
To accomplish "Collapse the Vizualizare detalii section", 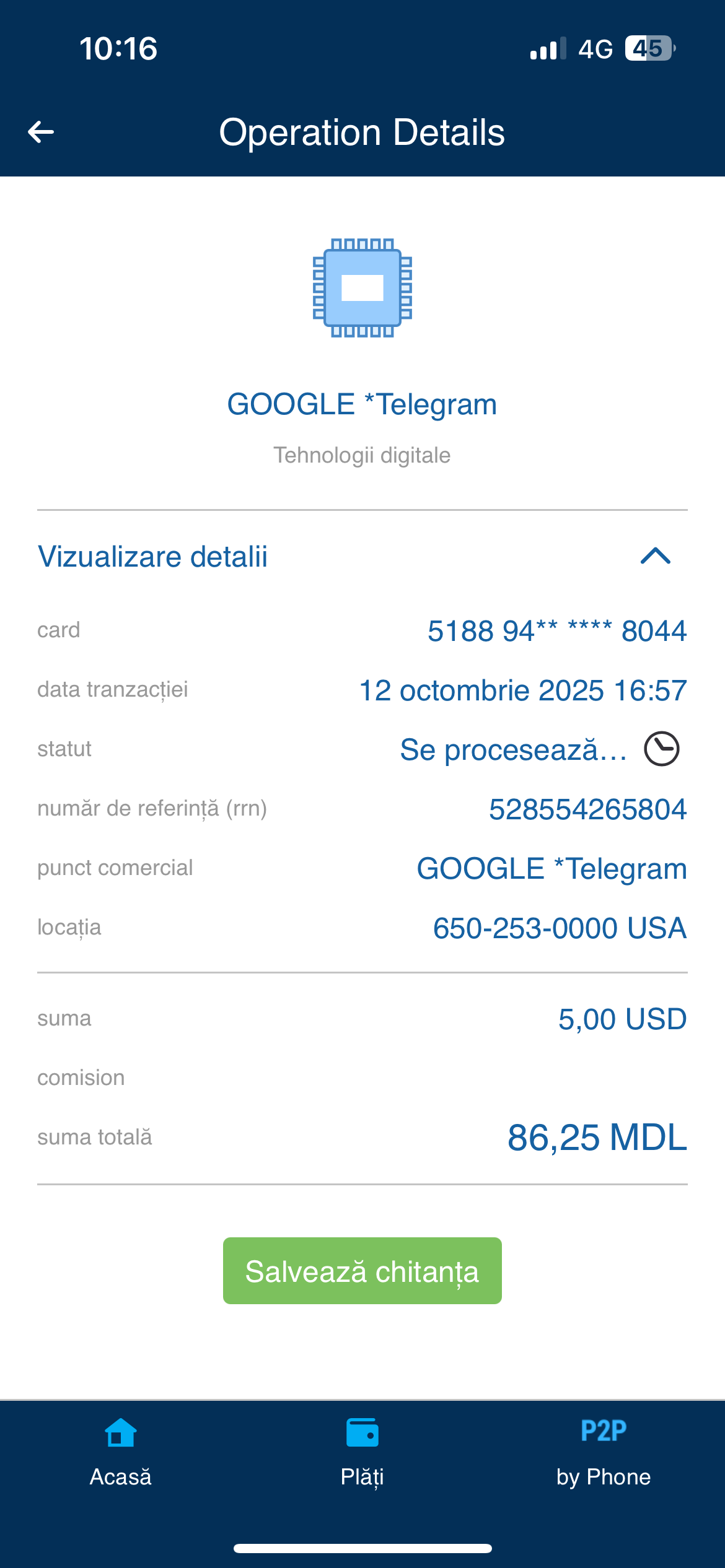I will [655, 556].
